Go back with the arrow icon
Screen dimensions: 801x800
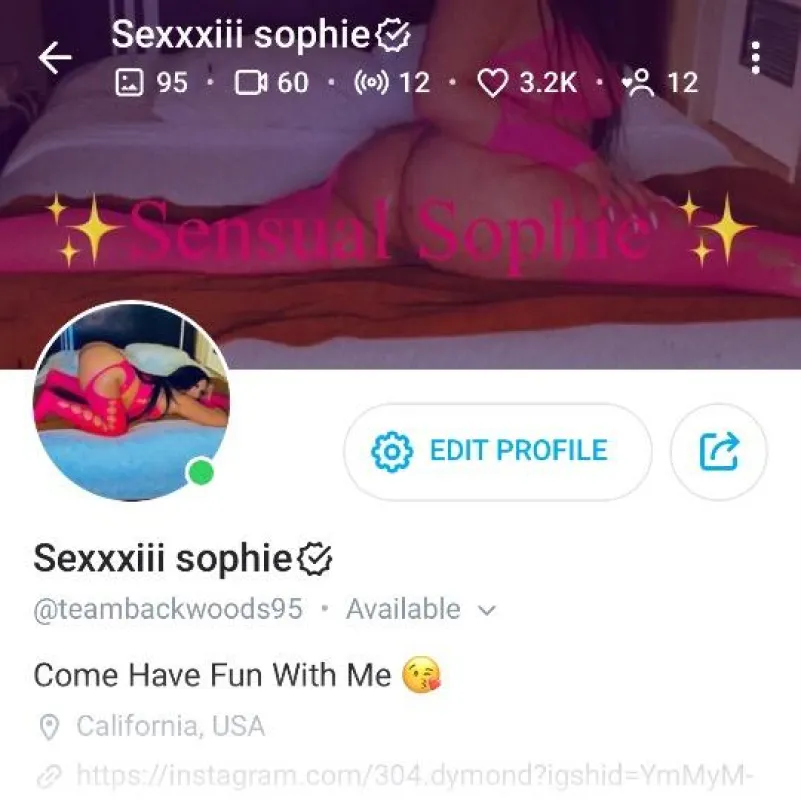(55, 58)
